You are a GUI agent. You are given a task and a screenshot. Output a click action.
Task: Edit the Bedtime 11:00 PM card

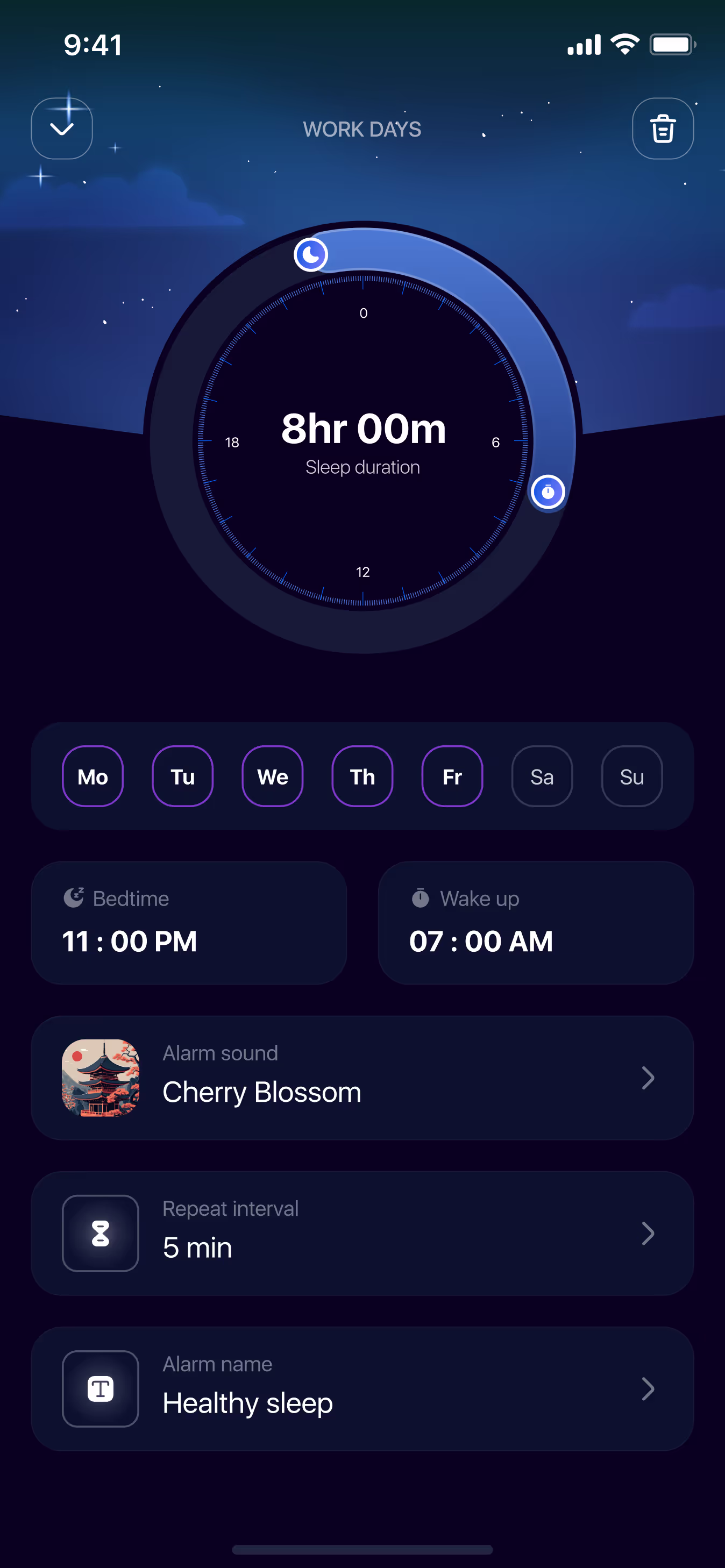click(189, 923)
